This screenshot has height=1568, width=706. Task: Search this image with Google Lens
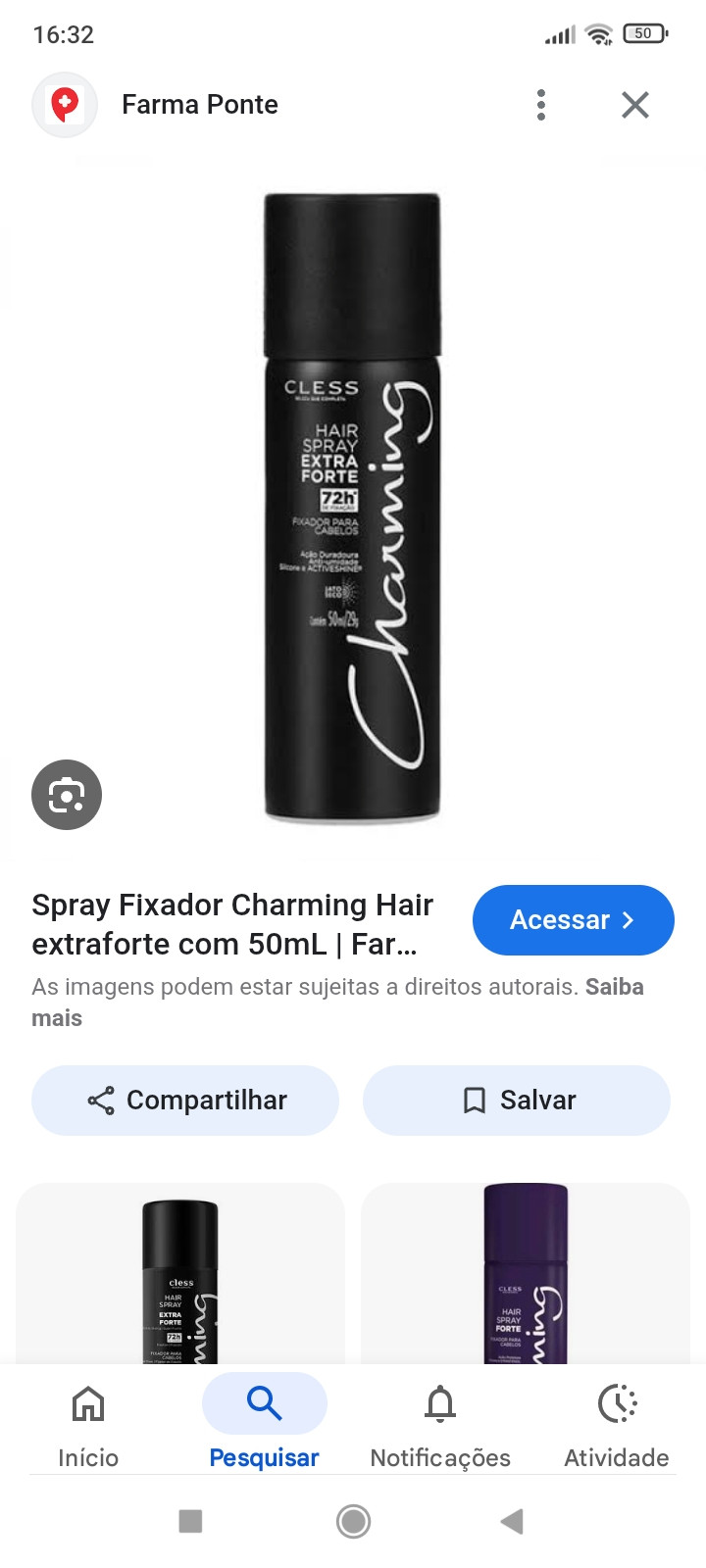pos(67,794)
